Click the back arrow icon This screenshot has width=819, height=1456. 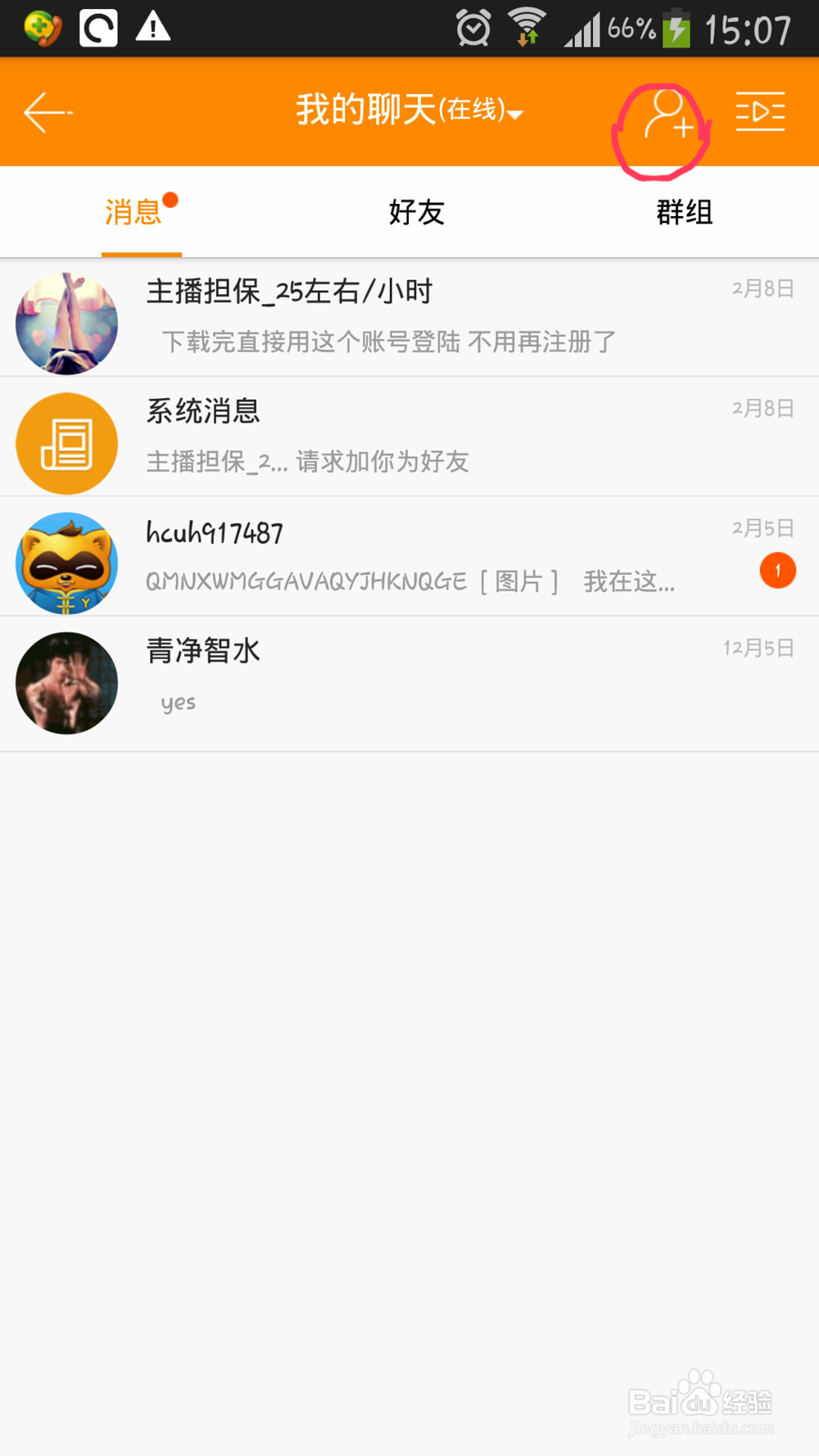coord(47,112)
